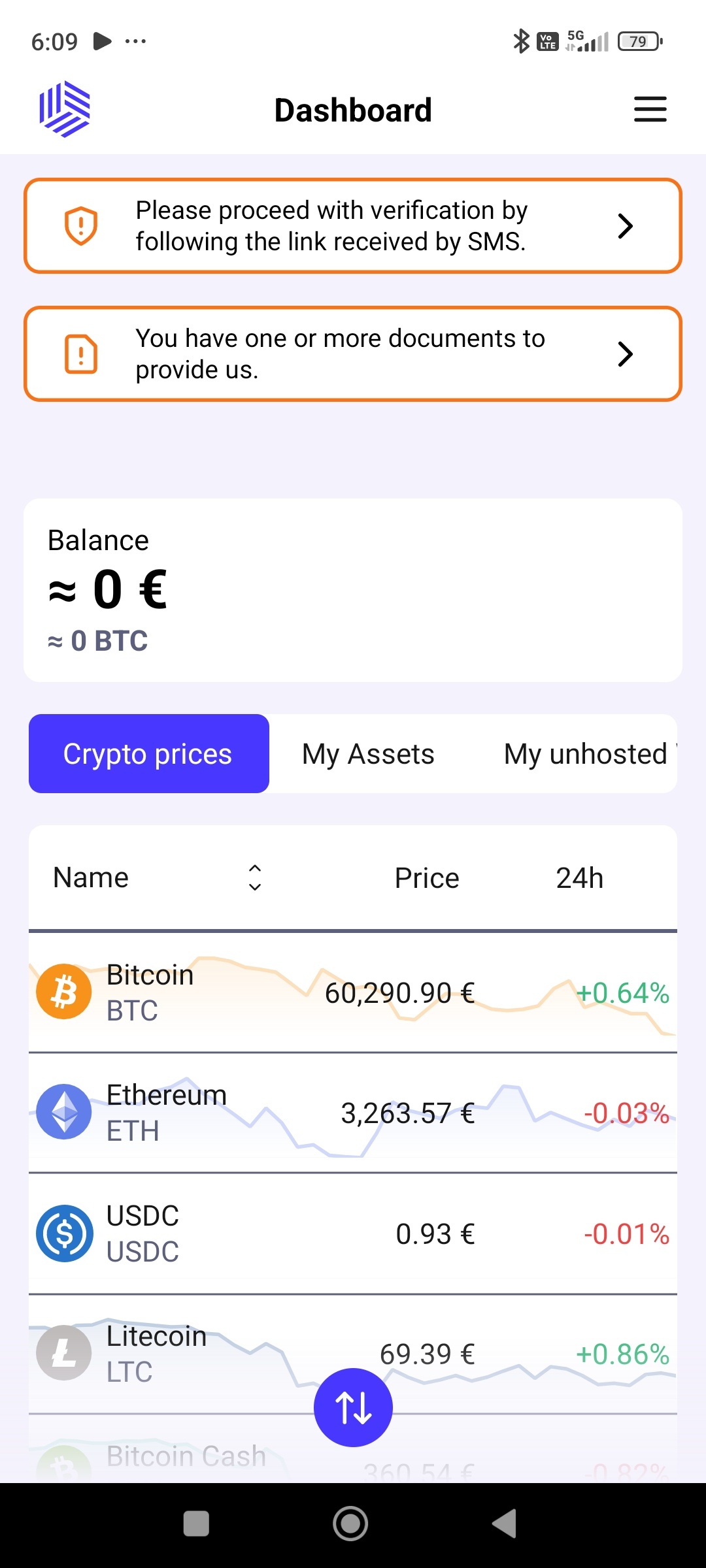Open the USDC row
The image size is (706, 1568).
pyautogui.click(x=353, y=1233)
